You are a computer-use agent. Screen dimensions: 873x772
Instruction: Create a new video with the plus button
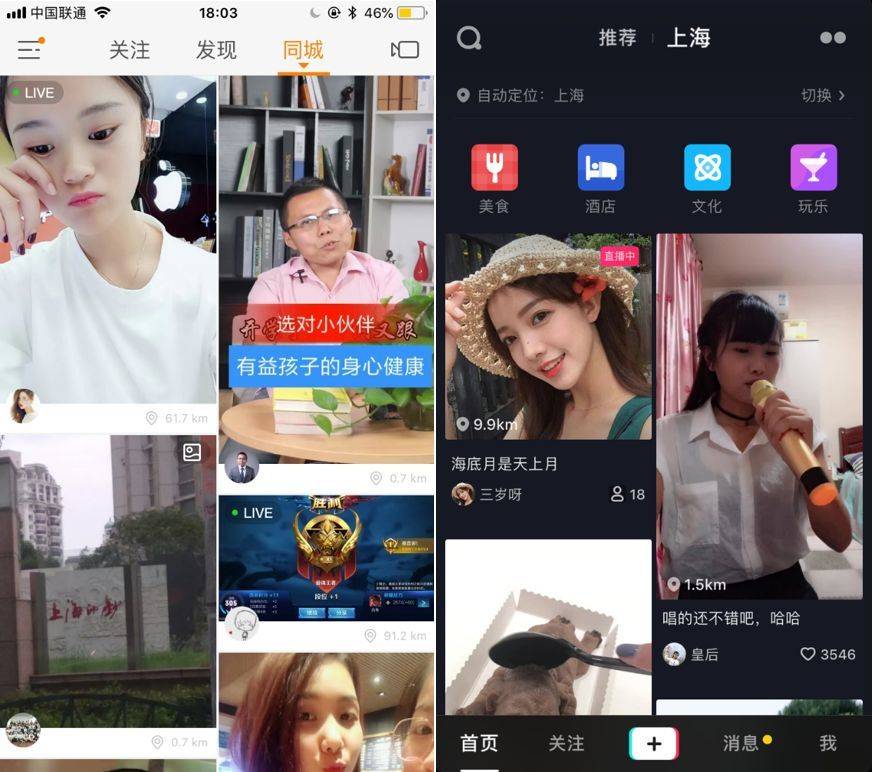coord(653,743)
